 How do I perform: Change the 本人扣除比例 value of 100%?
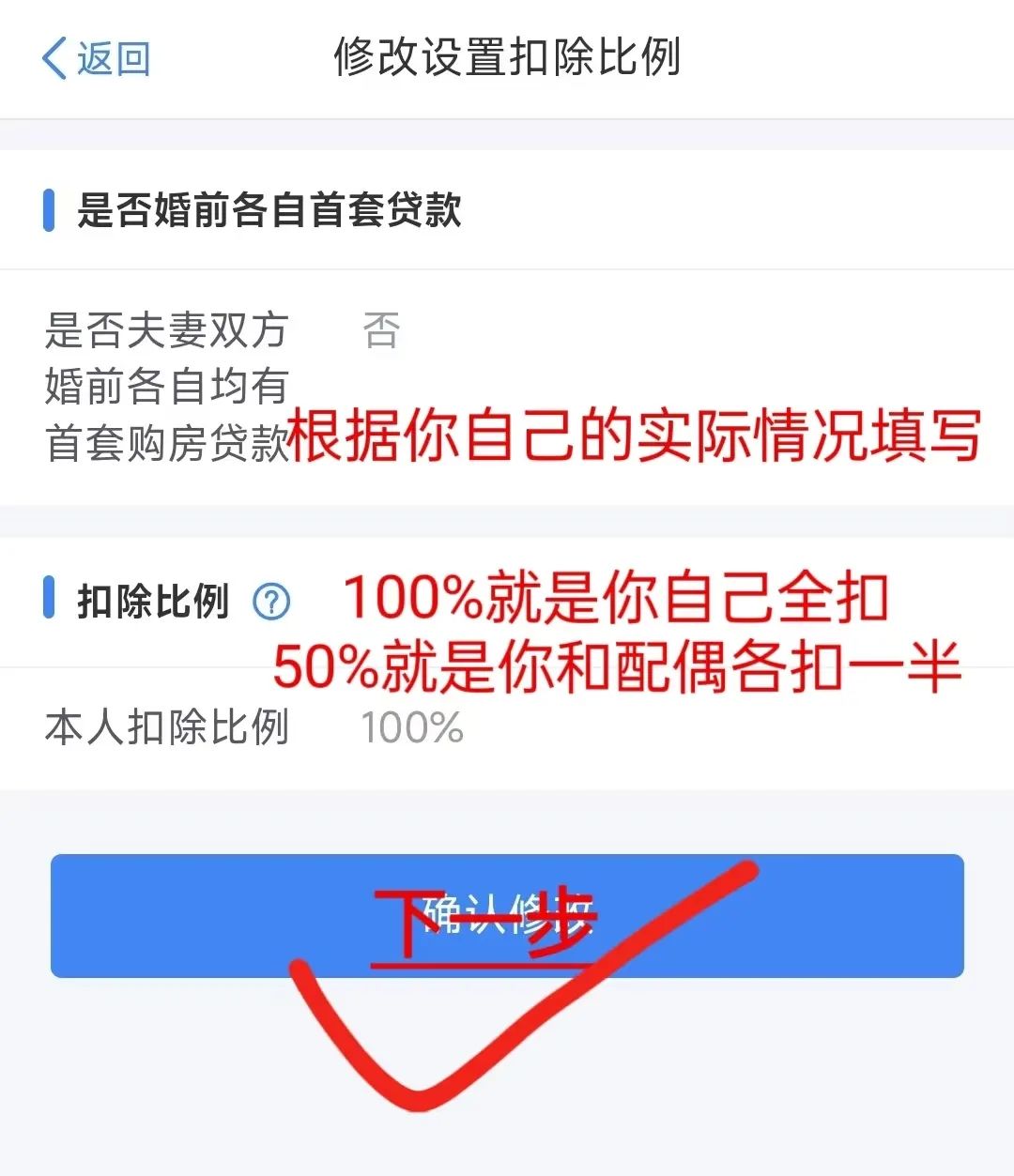pos(412,727)
